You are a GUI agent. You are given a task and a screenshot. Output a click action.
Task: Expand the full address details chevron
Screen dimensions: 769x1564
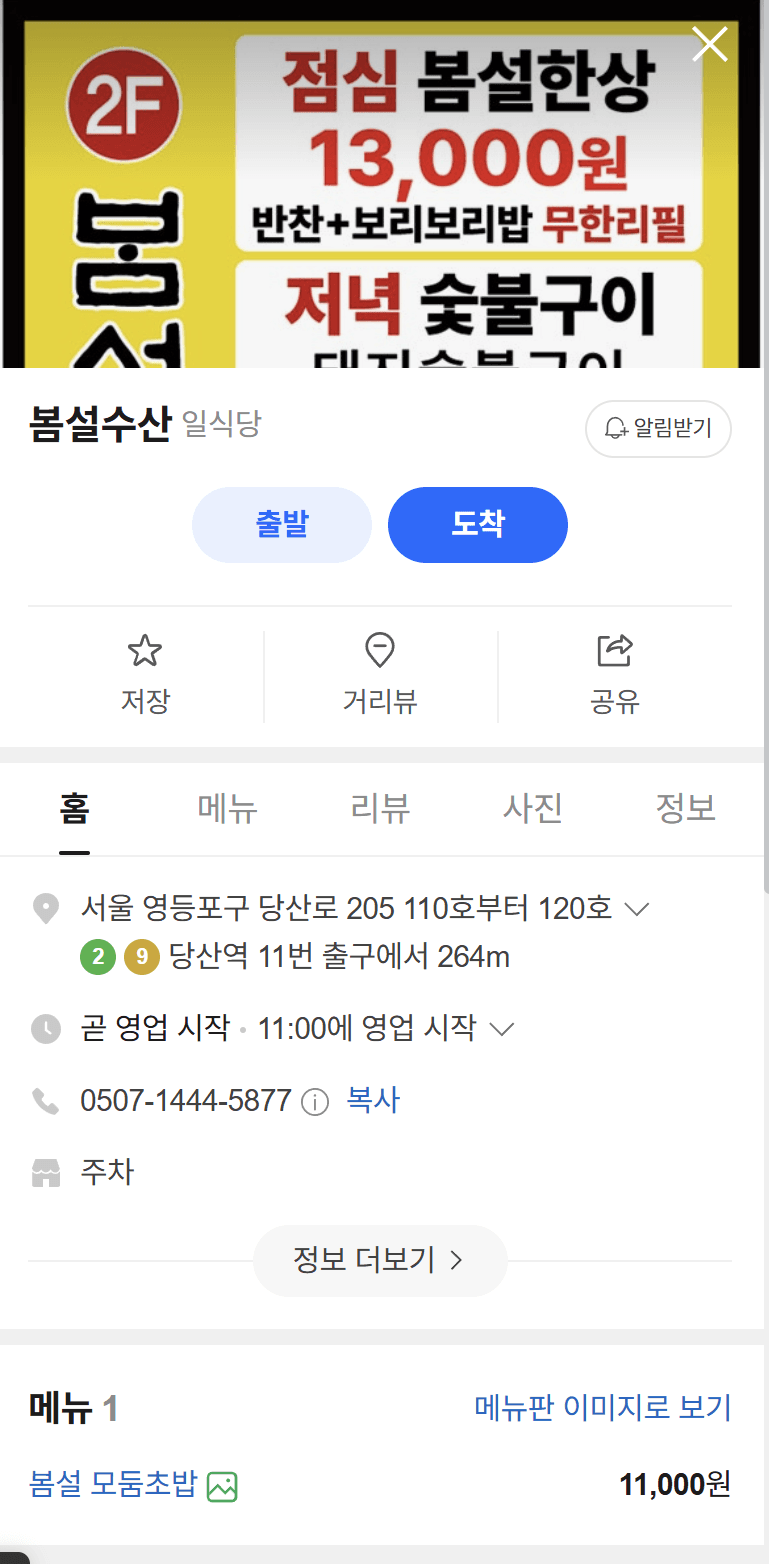637,908
